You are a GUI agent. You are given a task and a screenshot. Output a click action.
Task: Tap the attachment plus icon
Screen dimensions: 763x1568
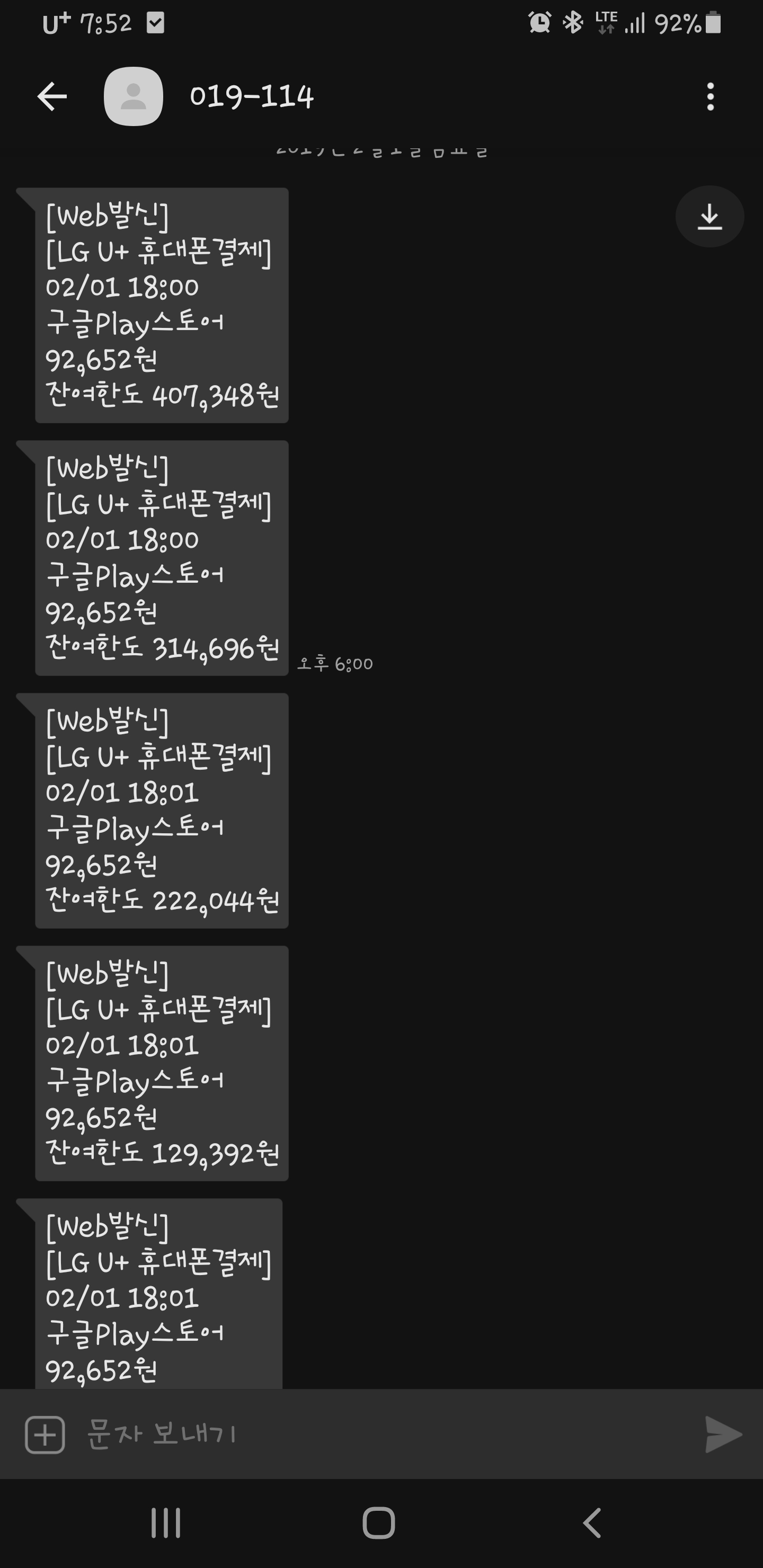click(45, 1435)
